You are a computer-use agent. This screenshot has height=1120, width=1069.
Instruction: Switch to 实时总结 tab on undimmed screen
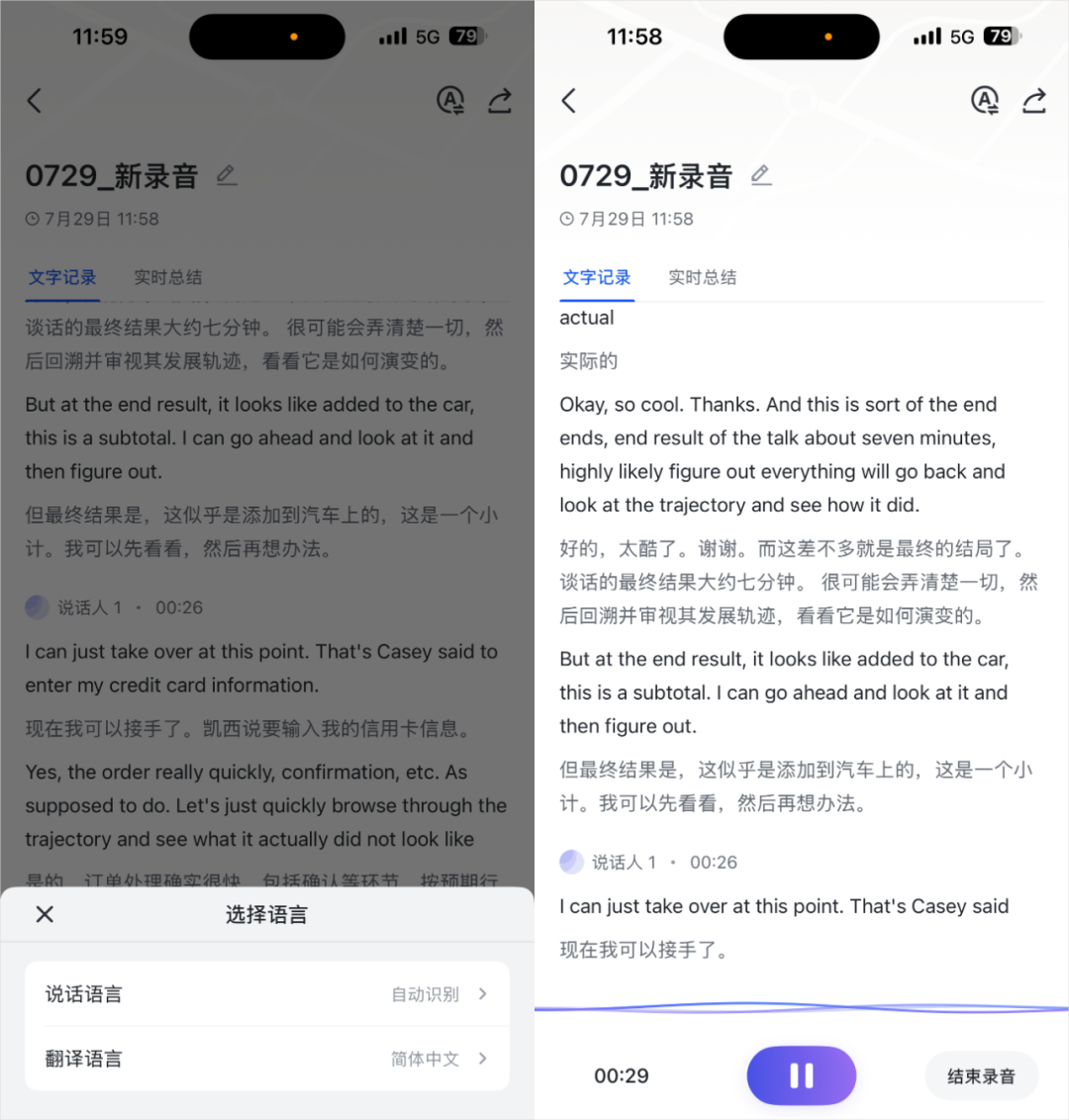[702, 277]
